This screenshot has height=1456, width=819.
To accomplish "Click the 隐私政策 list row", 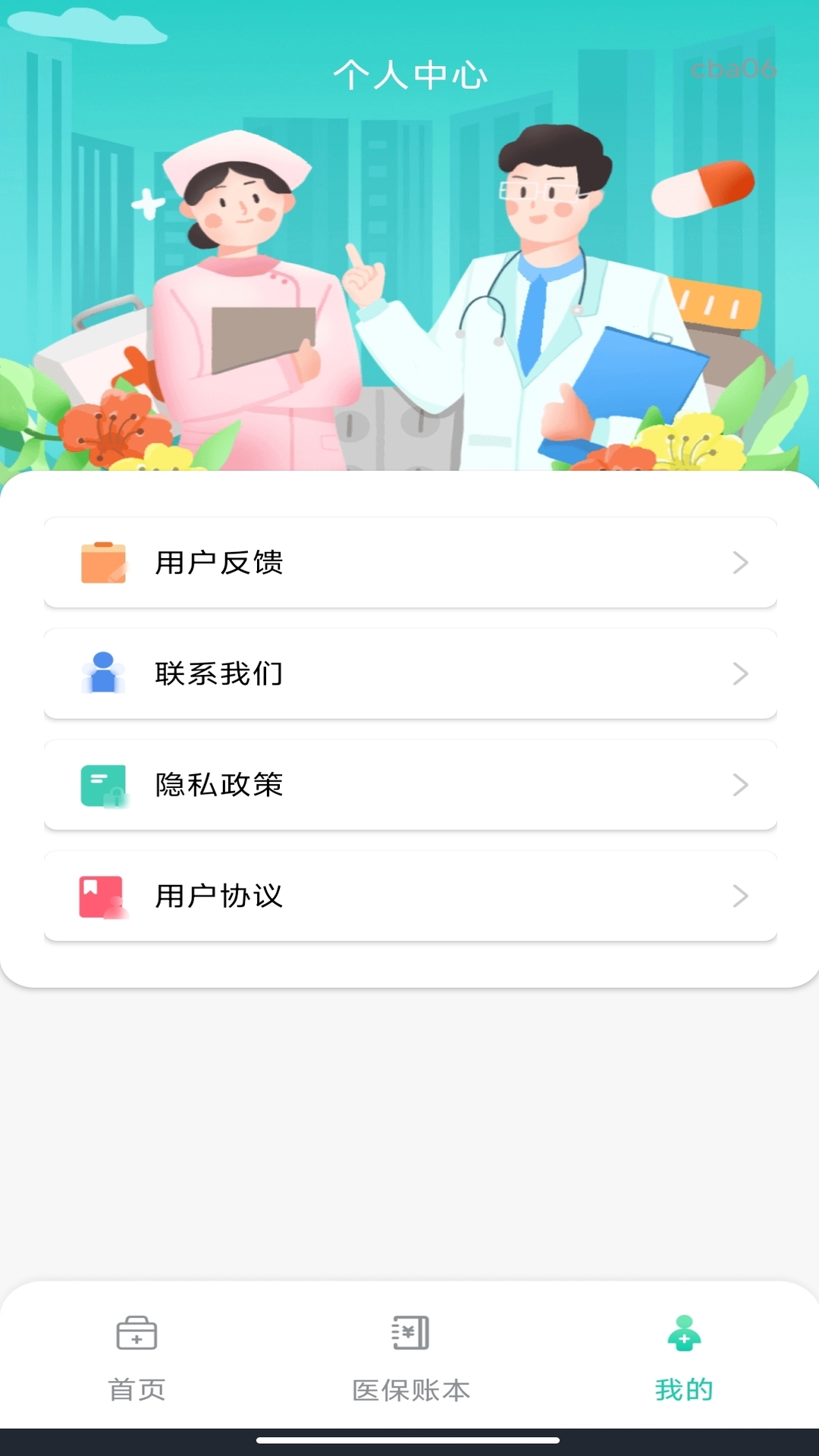I will tap(409, 785).
